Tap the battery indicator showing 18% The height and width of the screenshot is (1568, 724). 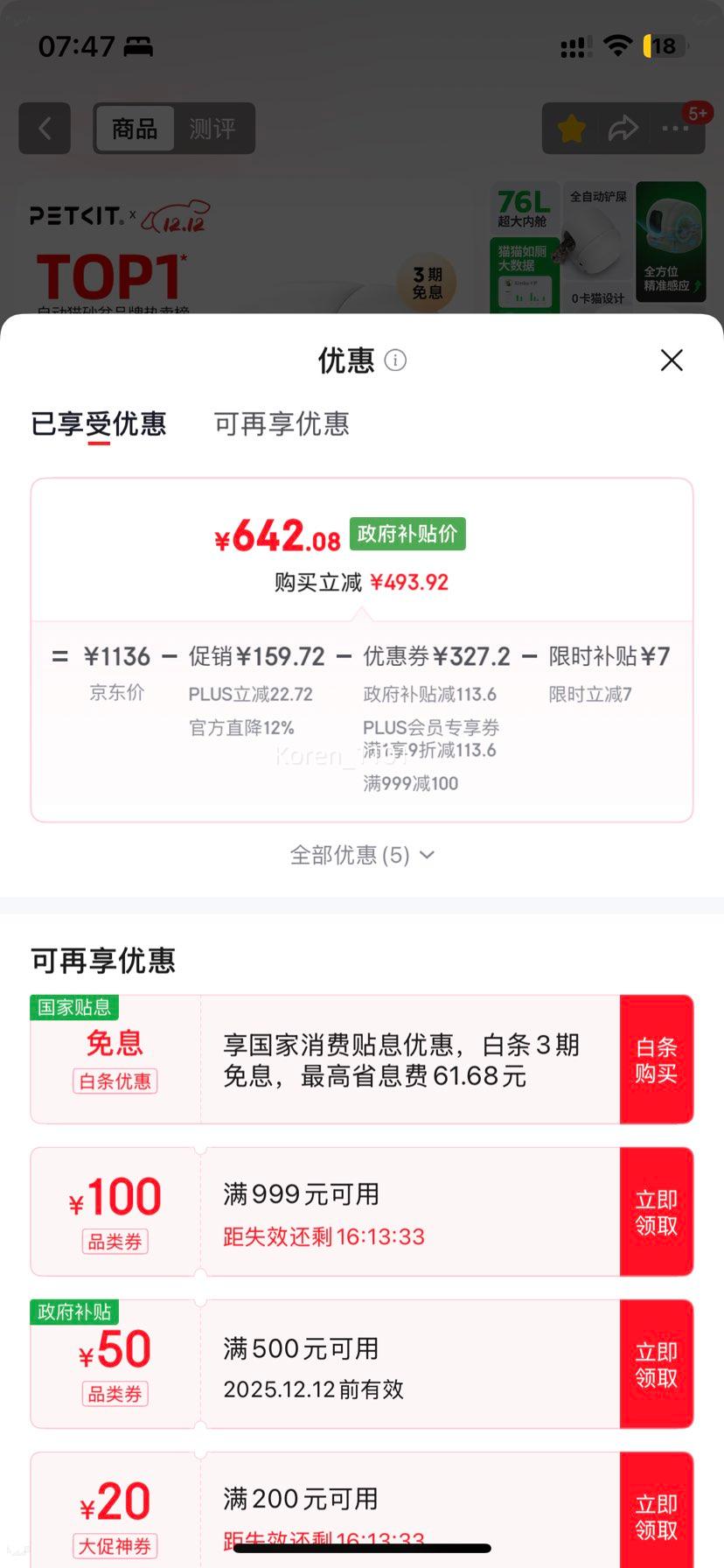[x=664, y=45]
